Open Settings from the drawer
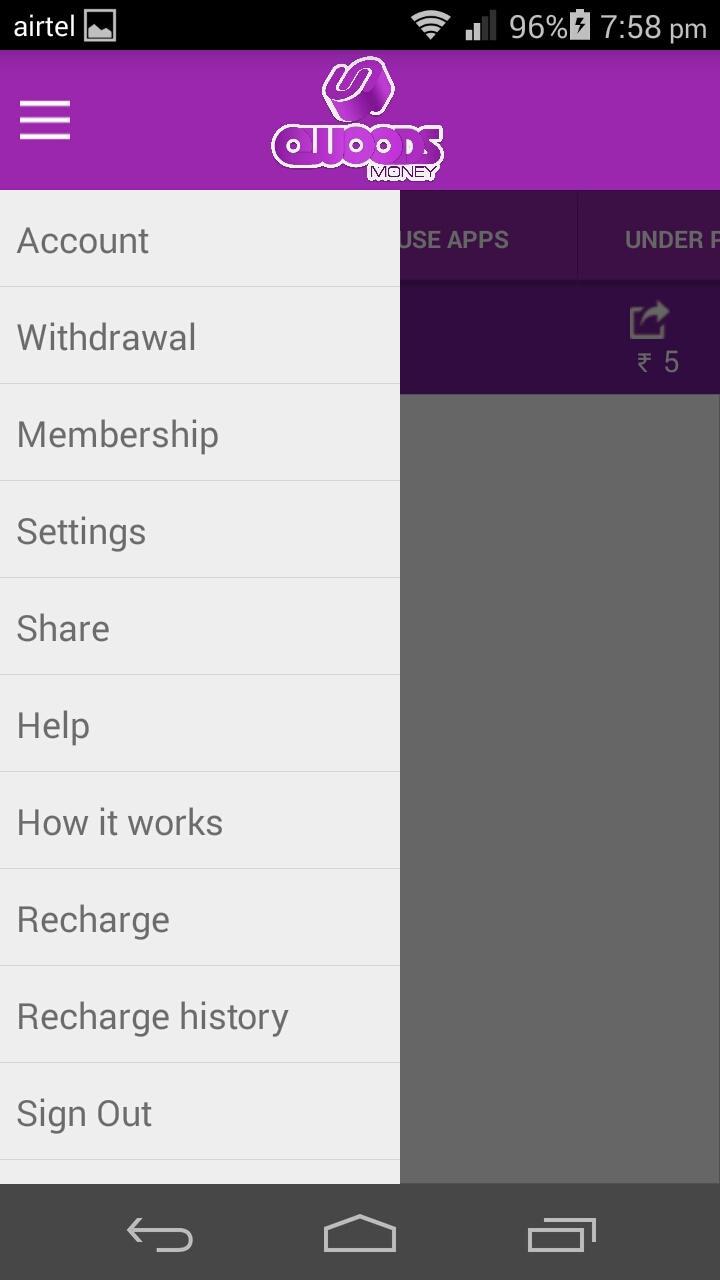The image size is (720, 1280). pyautogui.click(x=200, y=531)
